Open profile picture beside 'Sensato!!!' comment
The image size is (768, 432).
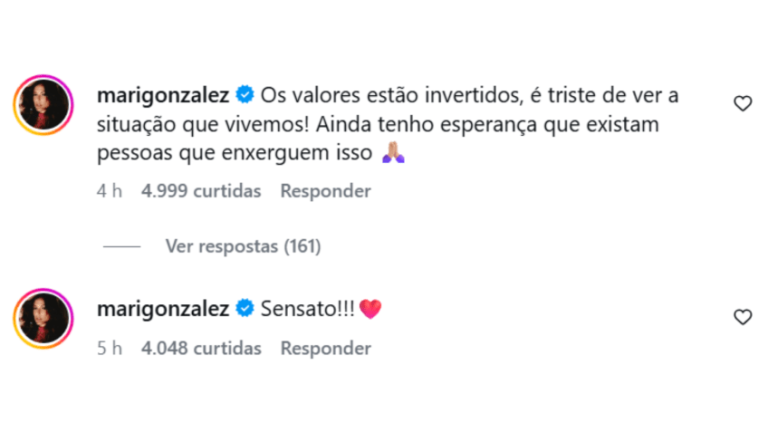click(44, 318)
